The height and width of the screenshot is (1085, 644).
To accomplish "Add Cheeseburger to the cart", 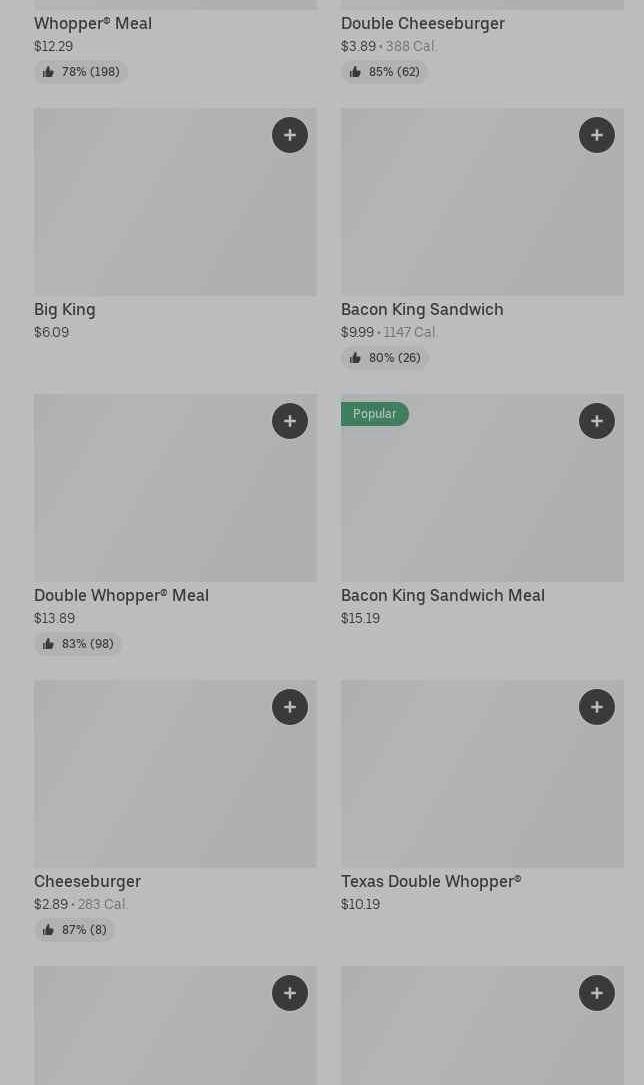I will (290, 706).
